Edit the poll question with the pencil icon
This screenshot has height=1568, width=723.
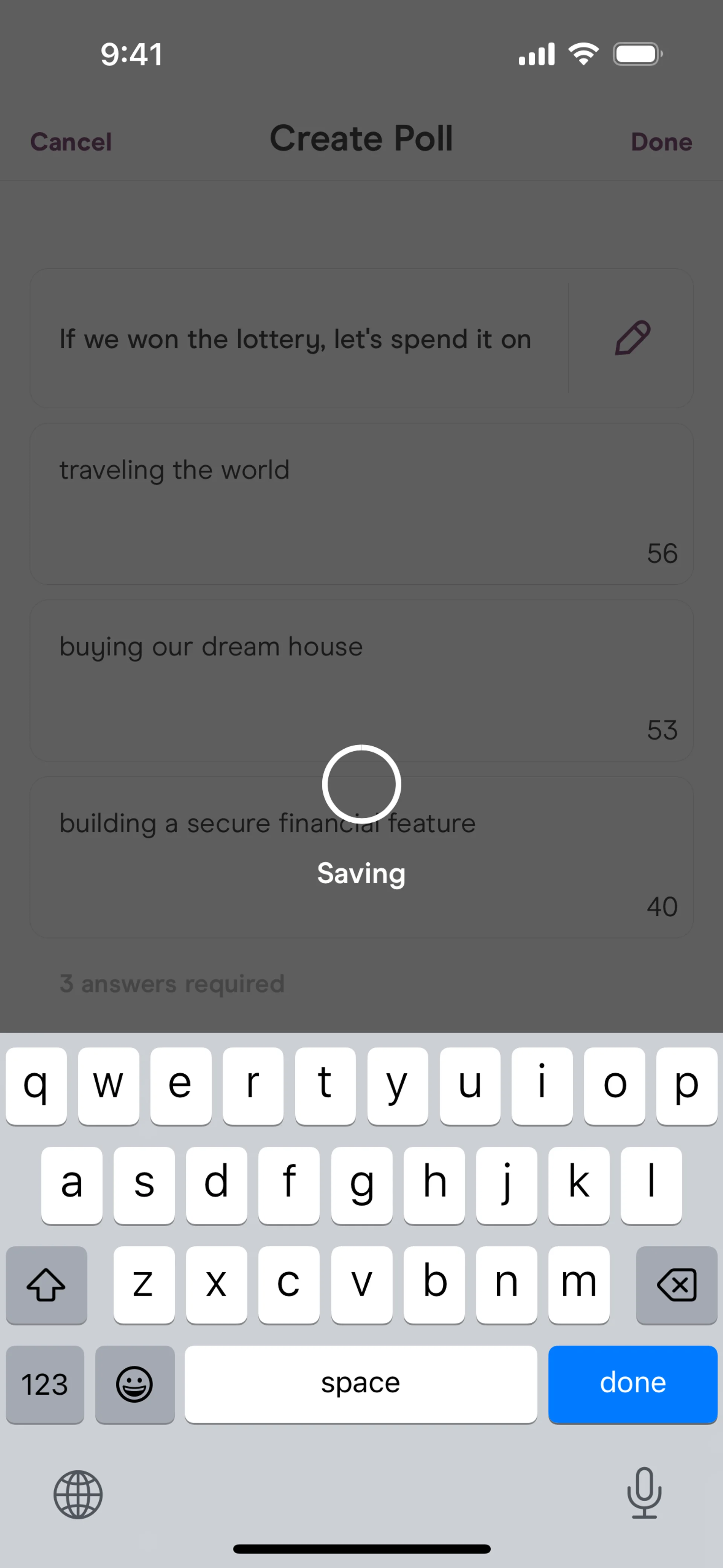[x=632, y=338]
